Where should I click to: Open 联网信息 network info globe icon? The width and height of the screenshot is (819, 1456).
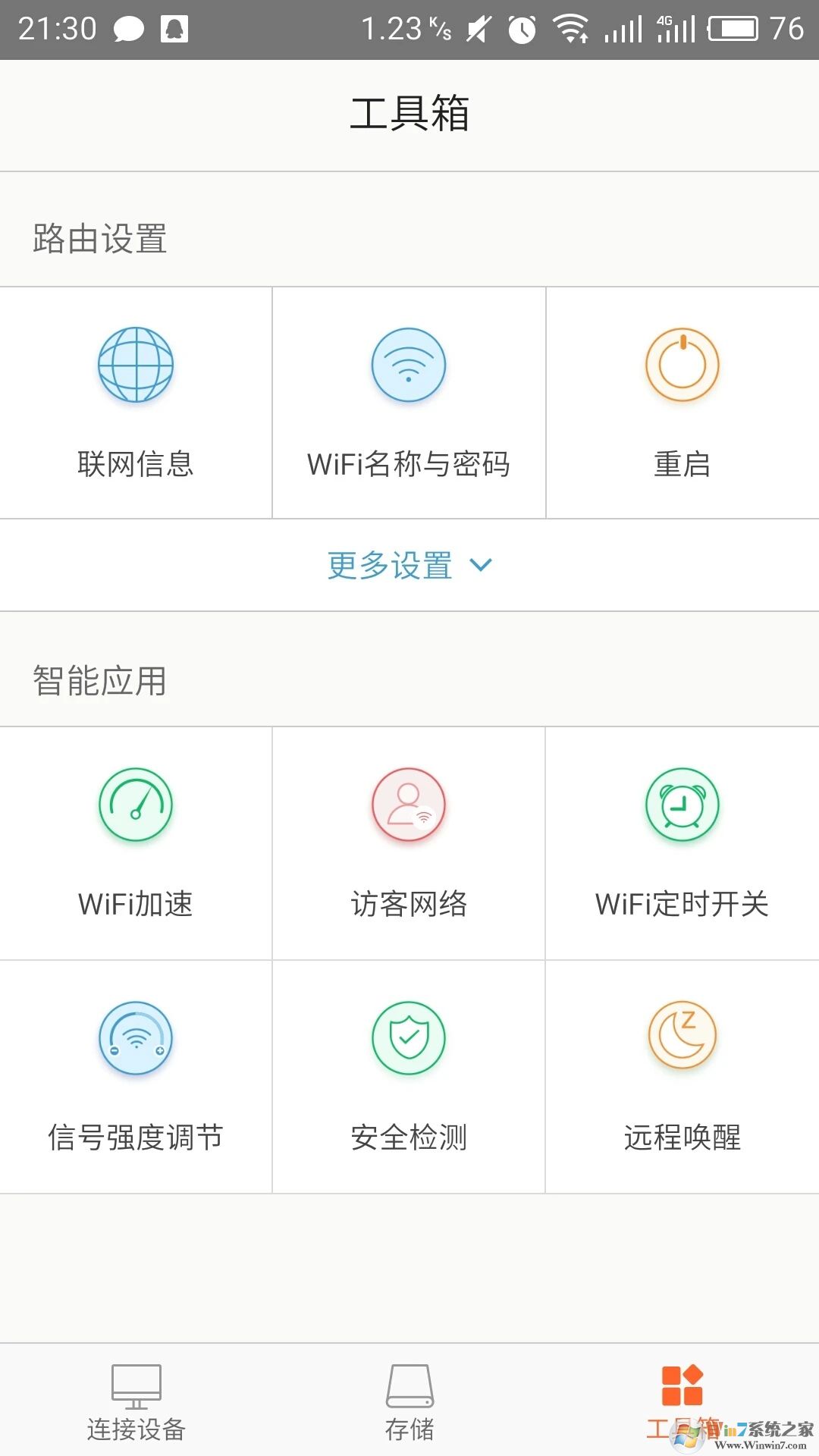pos(135,364)
